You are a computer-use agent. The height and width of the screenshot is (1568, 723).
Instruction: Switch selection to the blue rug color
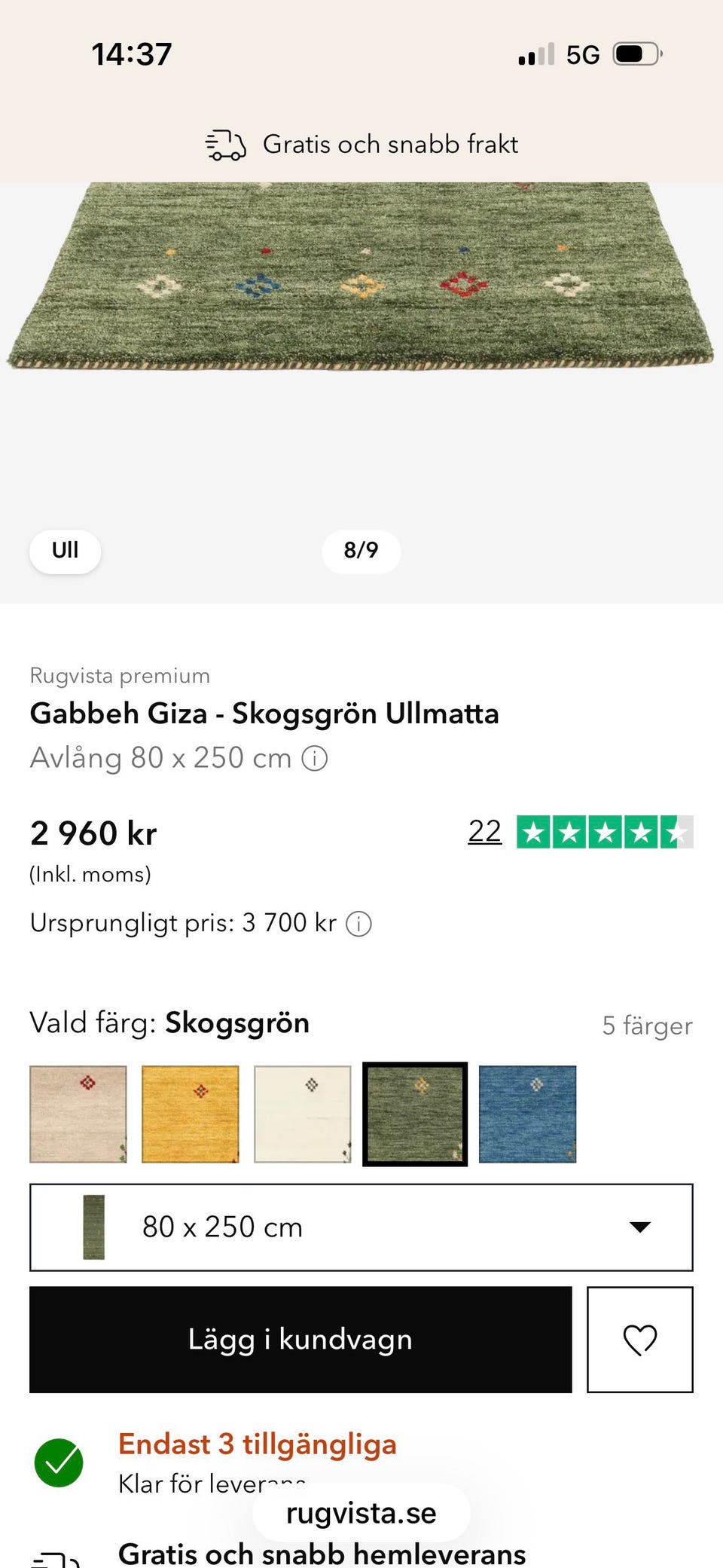tap(527, 1113)
